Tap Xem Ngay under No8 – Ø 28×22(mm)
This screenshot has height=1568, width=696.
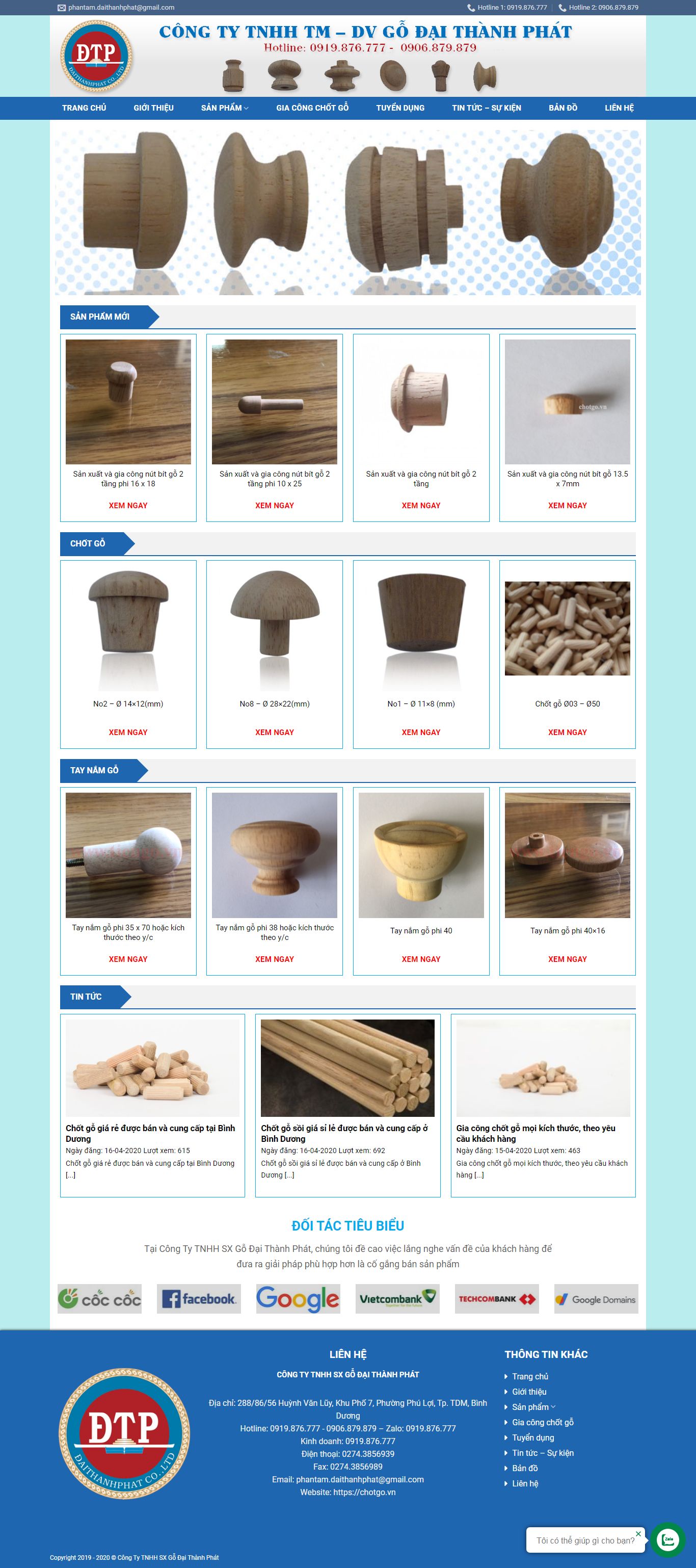tap(275, 733)
